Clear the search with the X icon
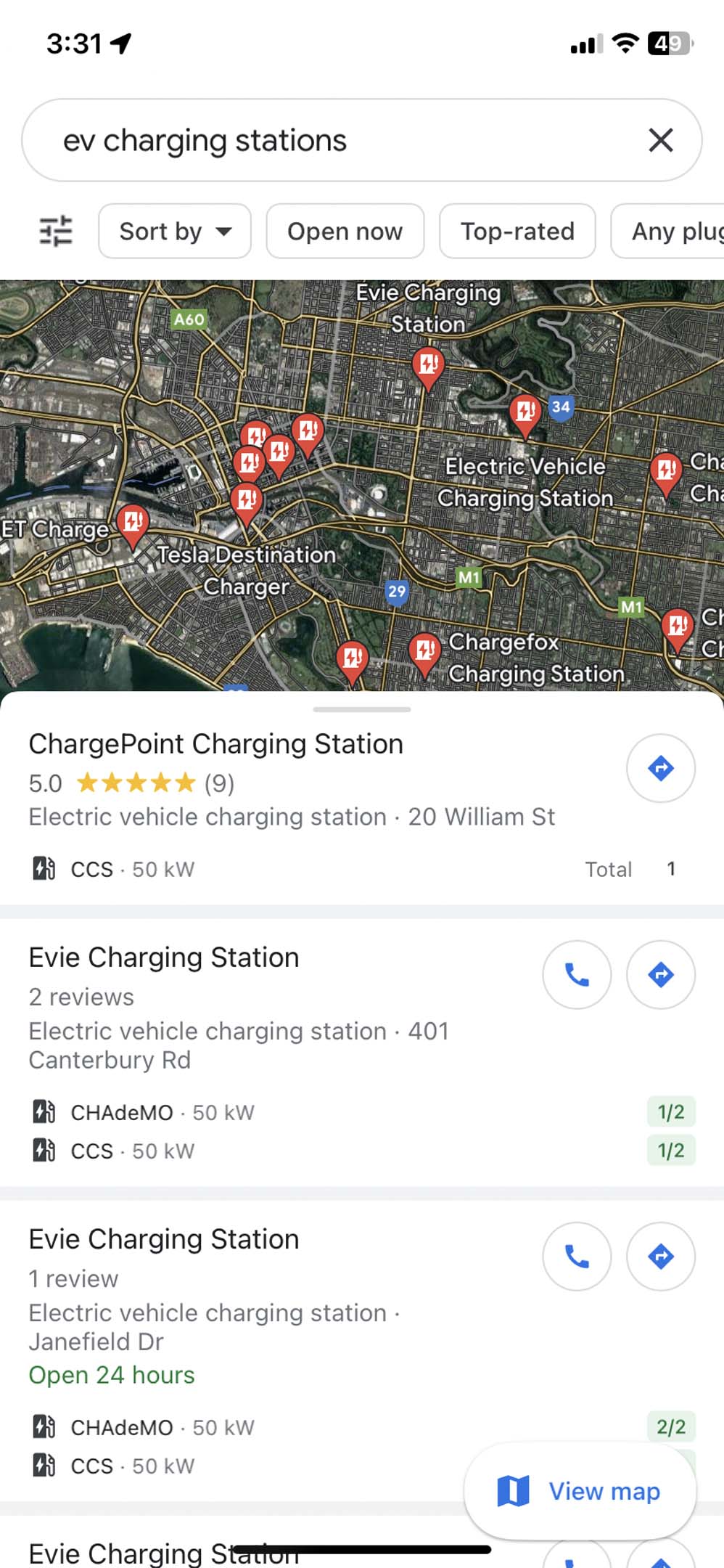 (660, 140)
